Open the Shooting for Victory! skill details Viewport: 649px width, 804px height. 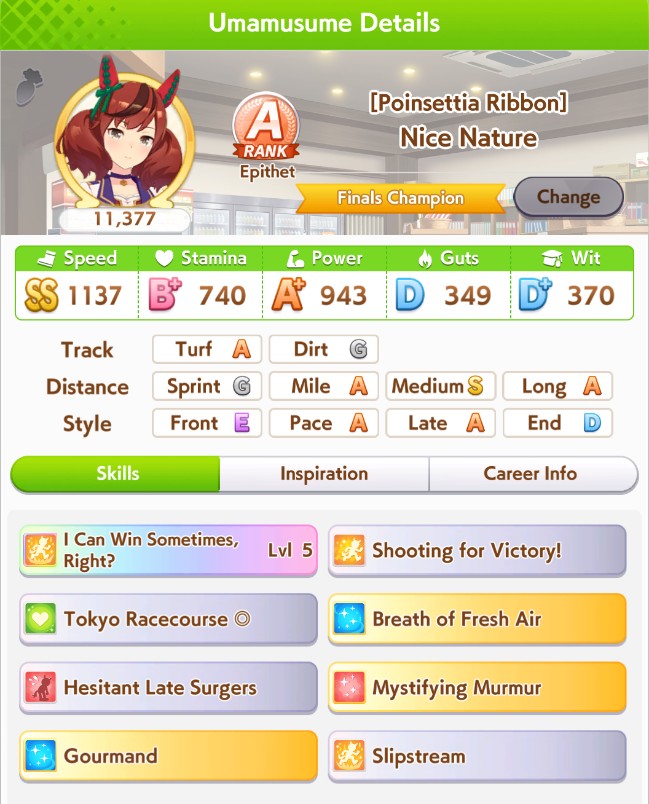pyautogui.click(x=477, y=550)
